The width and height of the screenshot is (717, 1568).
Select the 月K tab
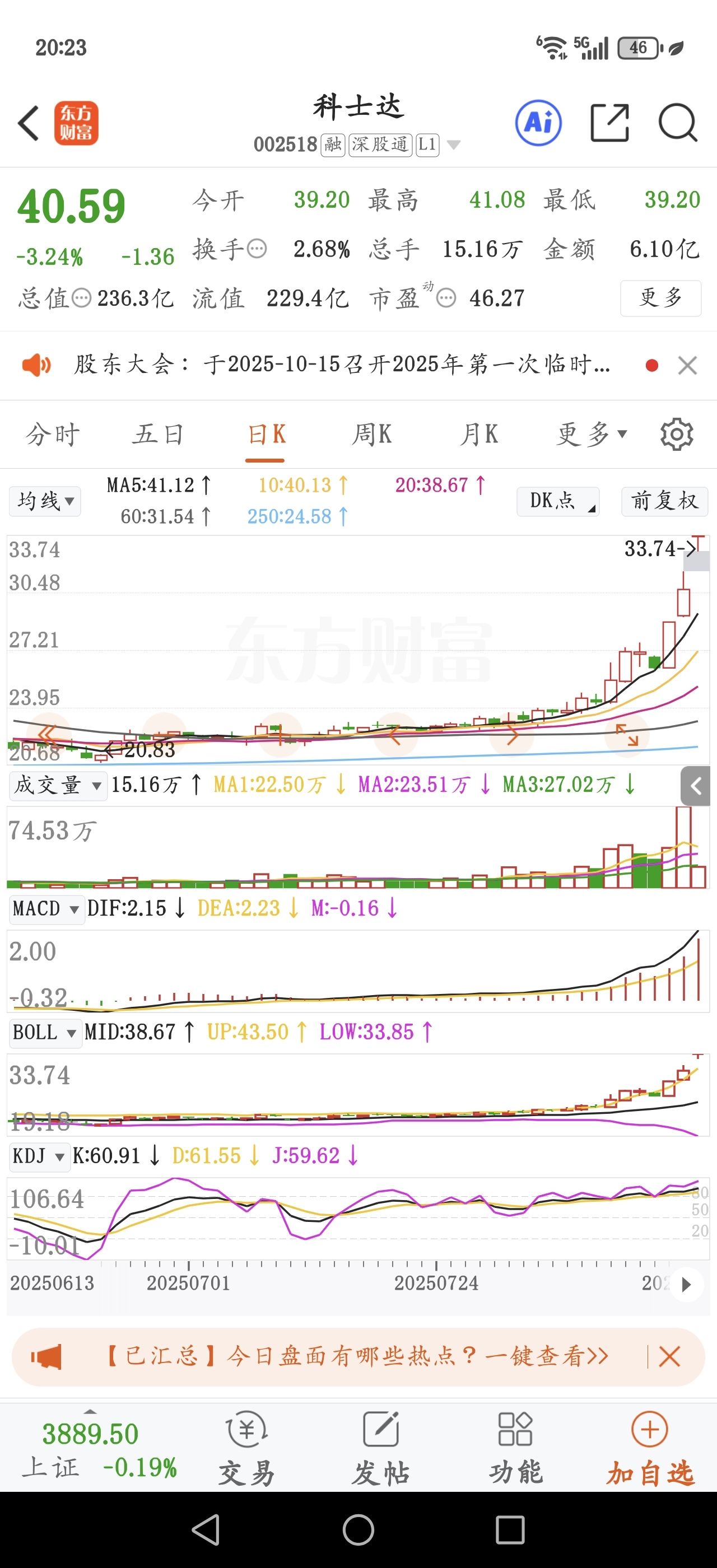click(479, 435)
